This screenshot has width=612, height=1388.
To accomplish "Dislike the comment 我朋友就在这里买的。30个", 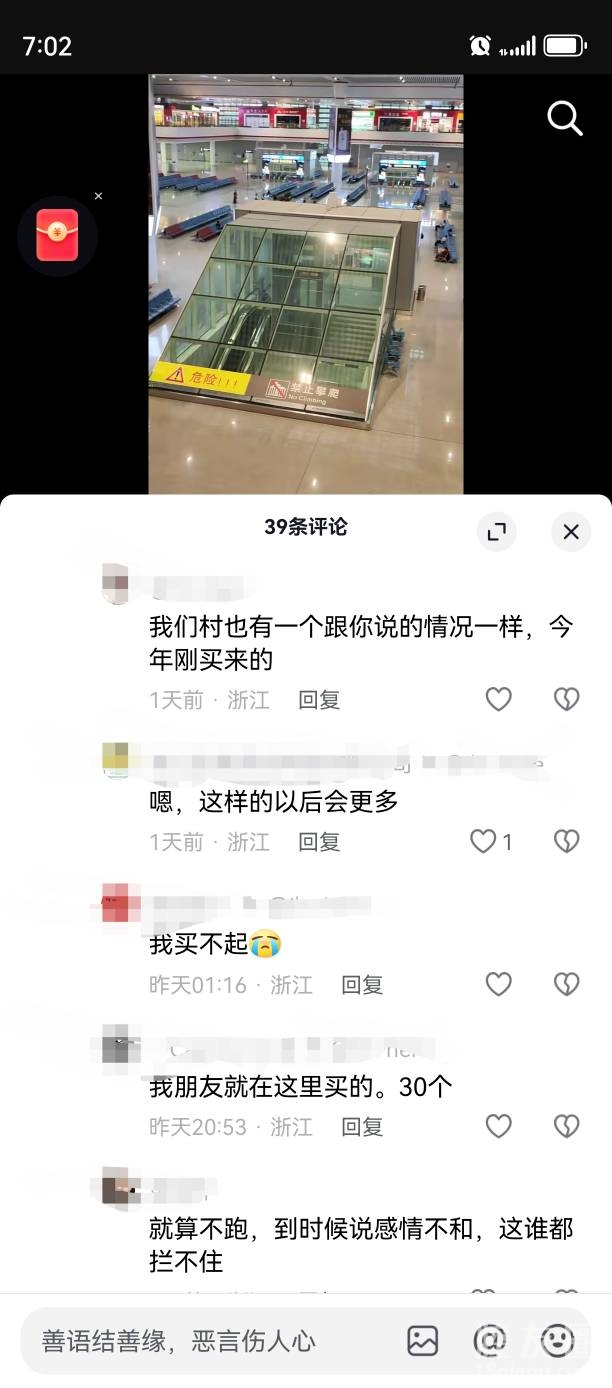I will click(567, 1127).
